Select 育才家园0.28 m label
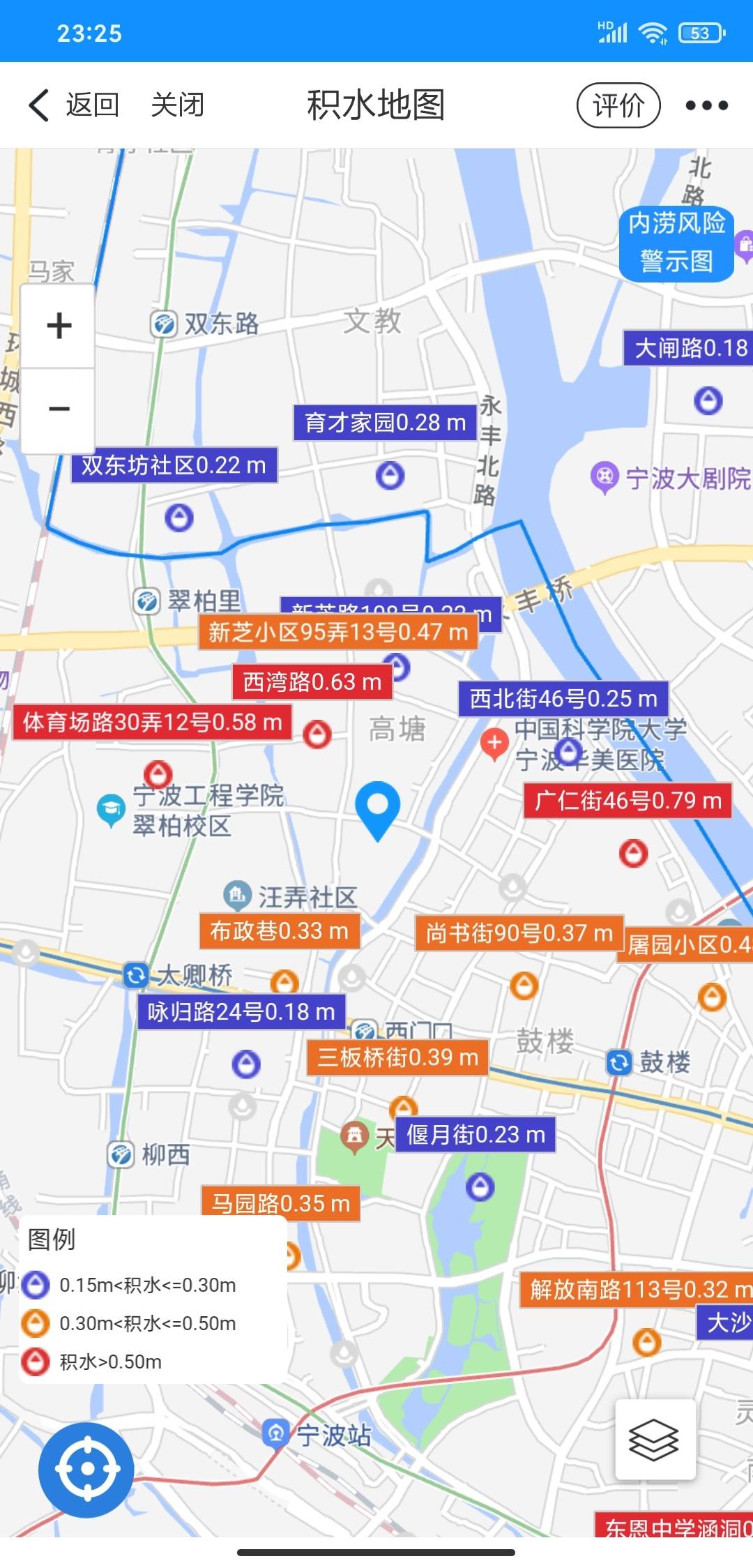The width and height of the screenshot is (753, 1568). [385, 422]
